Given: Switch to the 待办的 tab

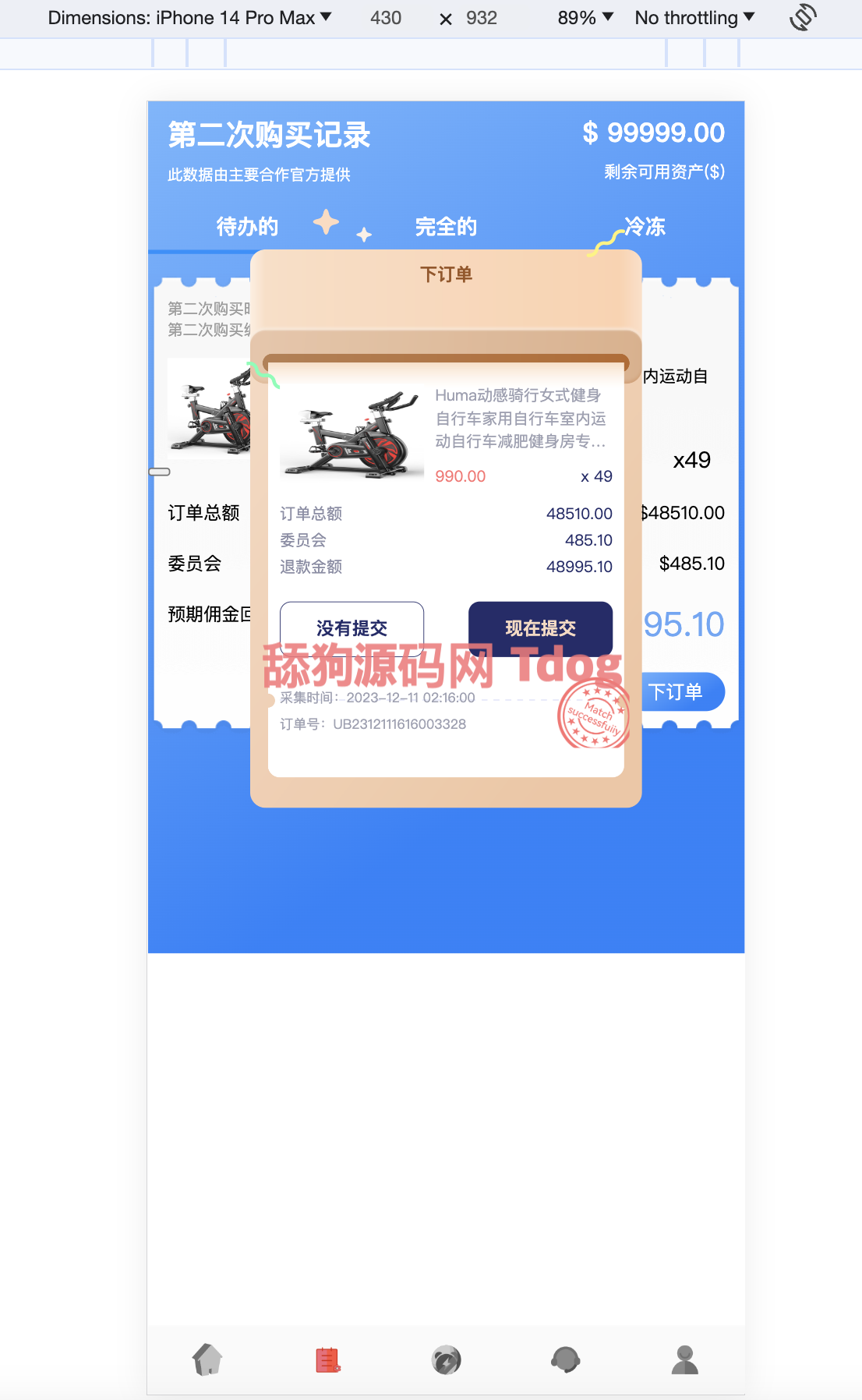Looking at the screenshot, I should [x=247, y=227].
